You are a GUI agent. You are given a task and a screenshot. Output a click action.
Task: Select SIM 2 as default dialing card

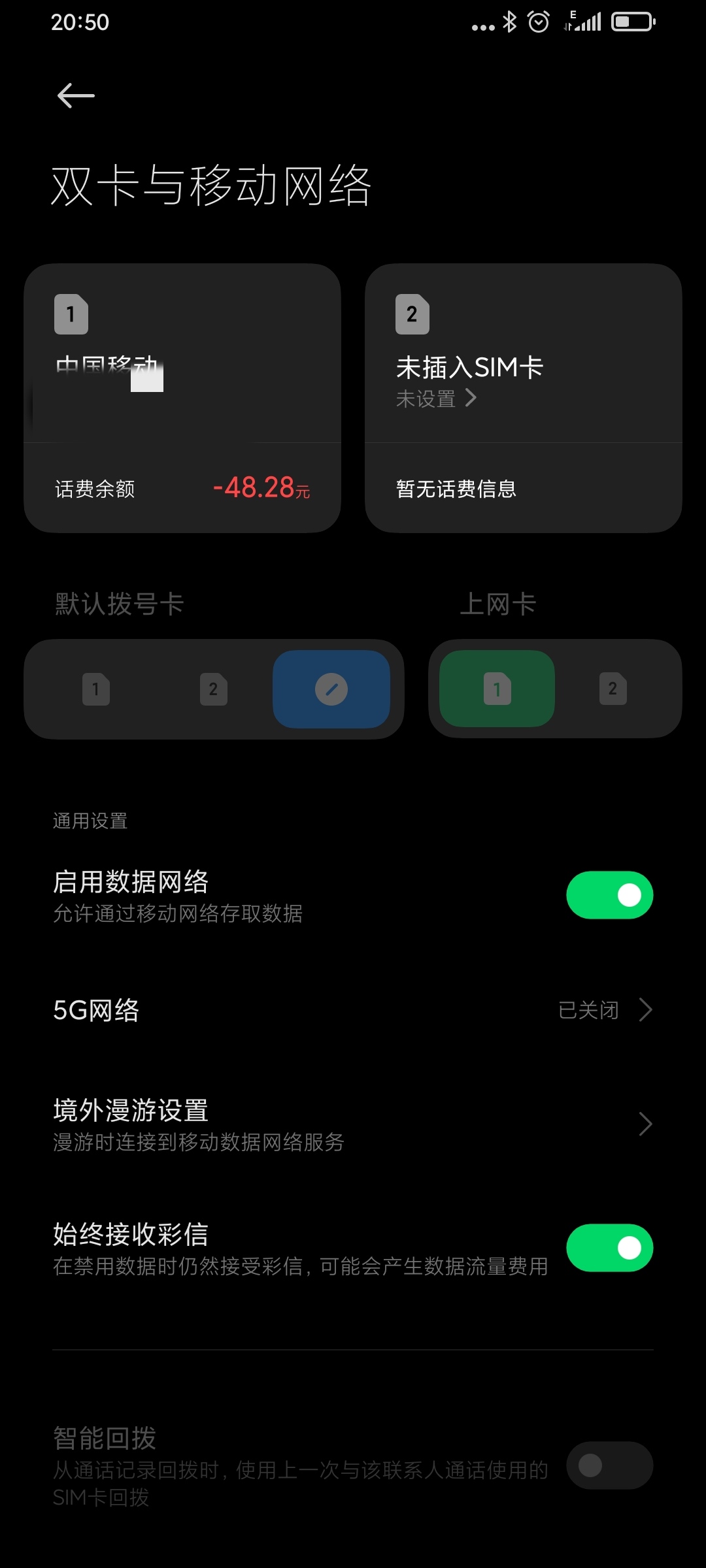pos(214,689)
